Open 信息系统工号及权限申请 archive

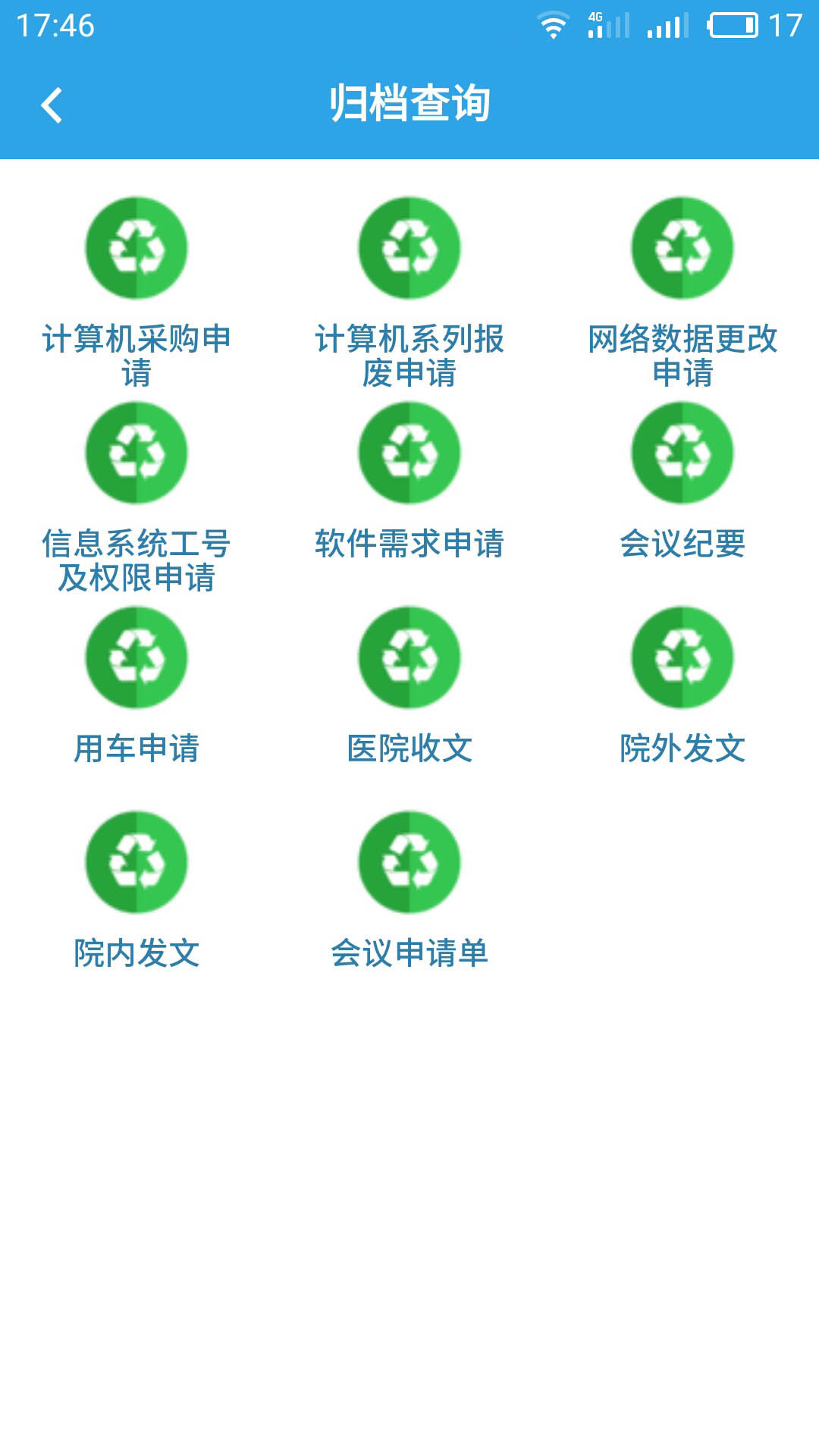click(x=136, y=453)
